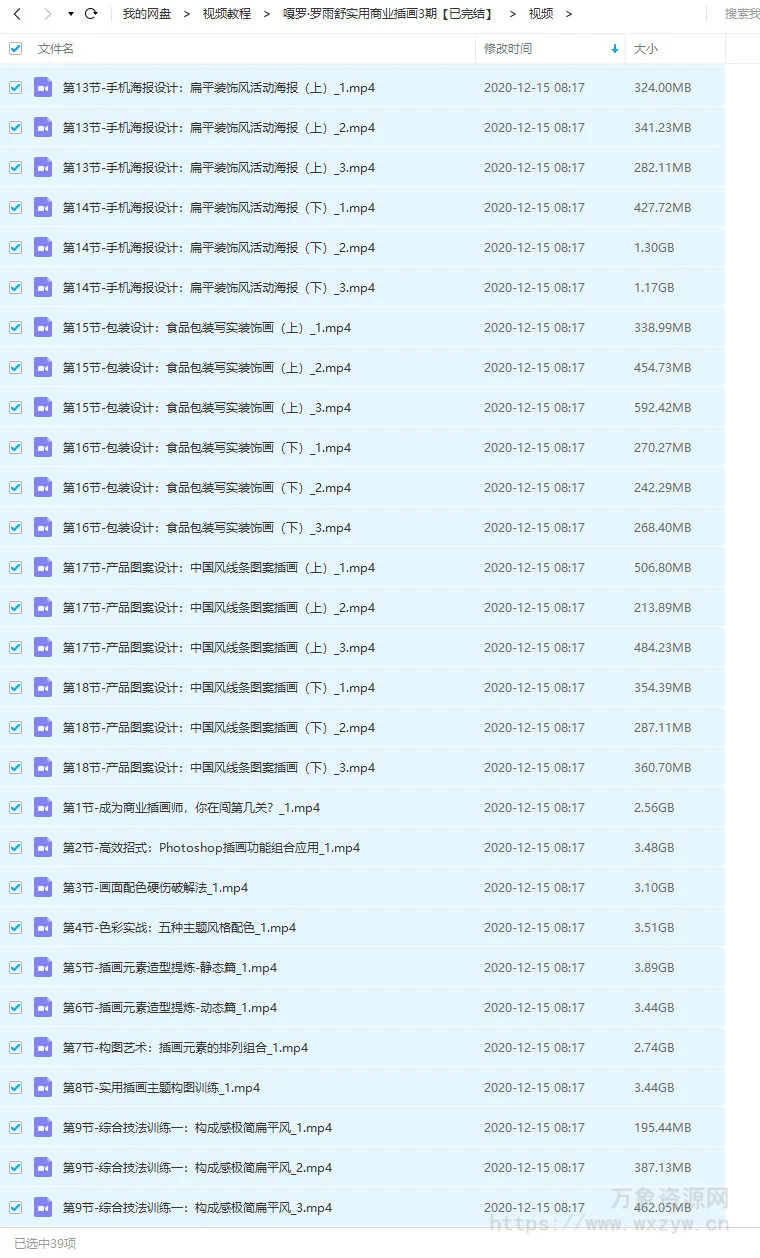The image size is (760, 1258).
Task: Toggle the select-all checkbox beside 文件名
Action: (x=15, y=48)
